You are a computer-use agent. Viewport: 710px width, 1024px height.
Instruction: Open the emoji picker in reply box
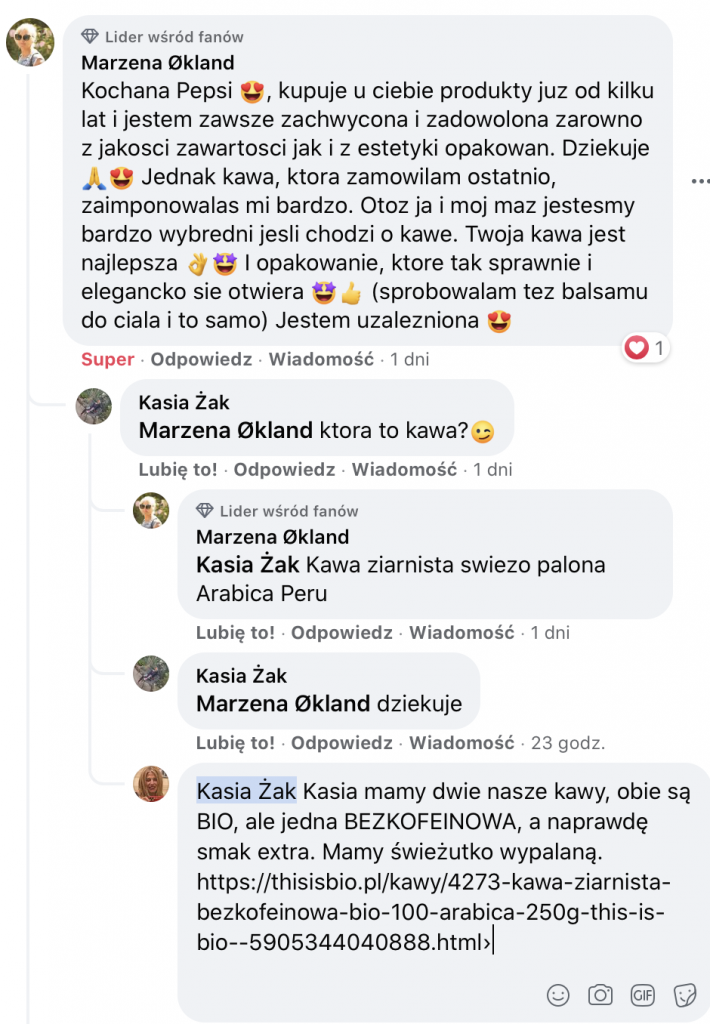pyautogui.click(x=558, y=994)
